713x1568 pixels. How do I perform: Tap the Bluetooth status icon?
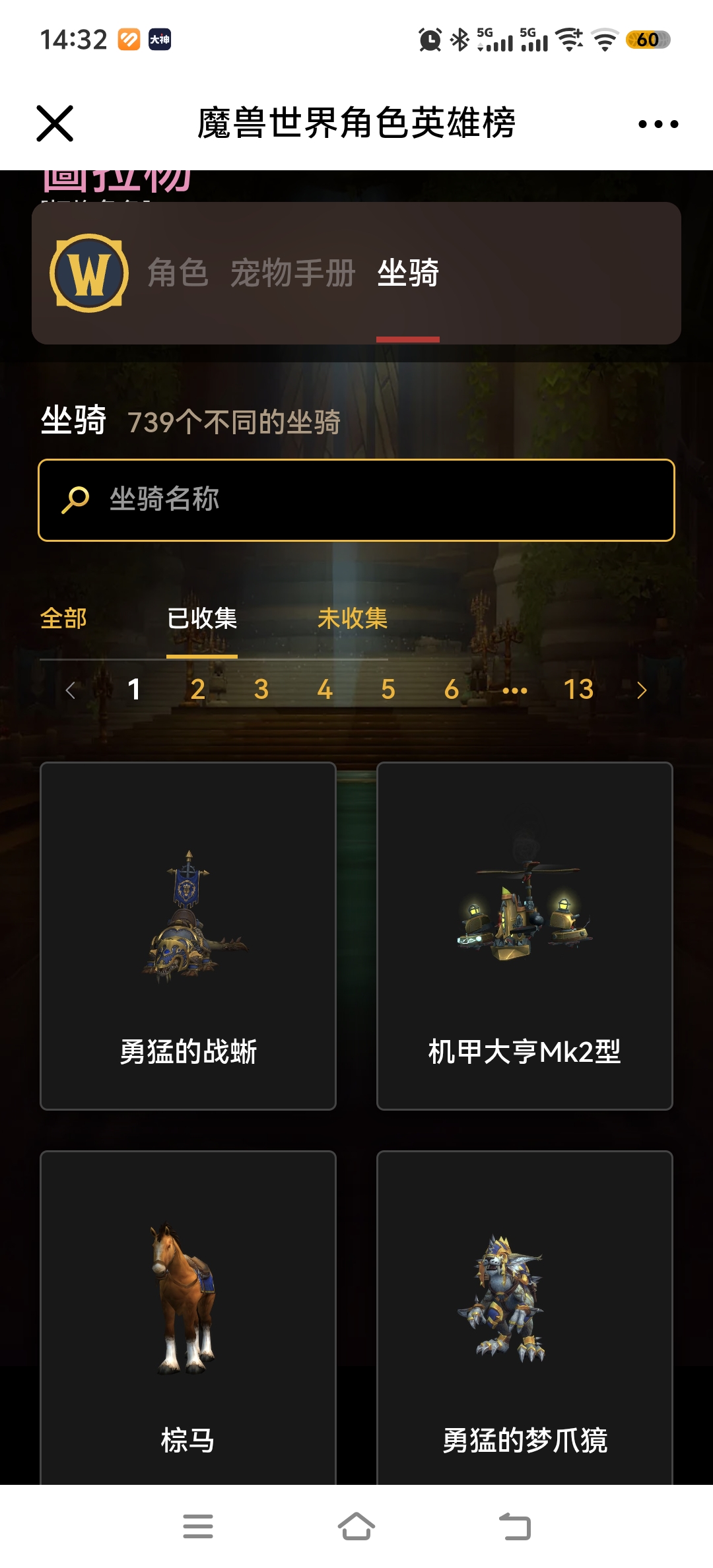[x=458, y=41]
